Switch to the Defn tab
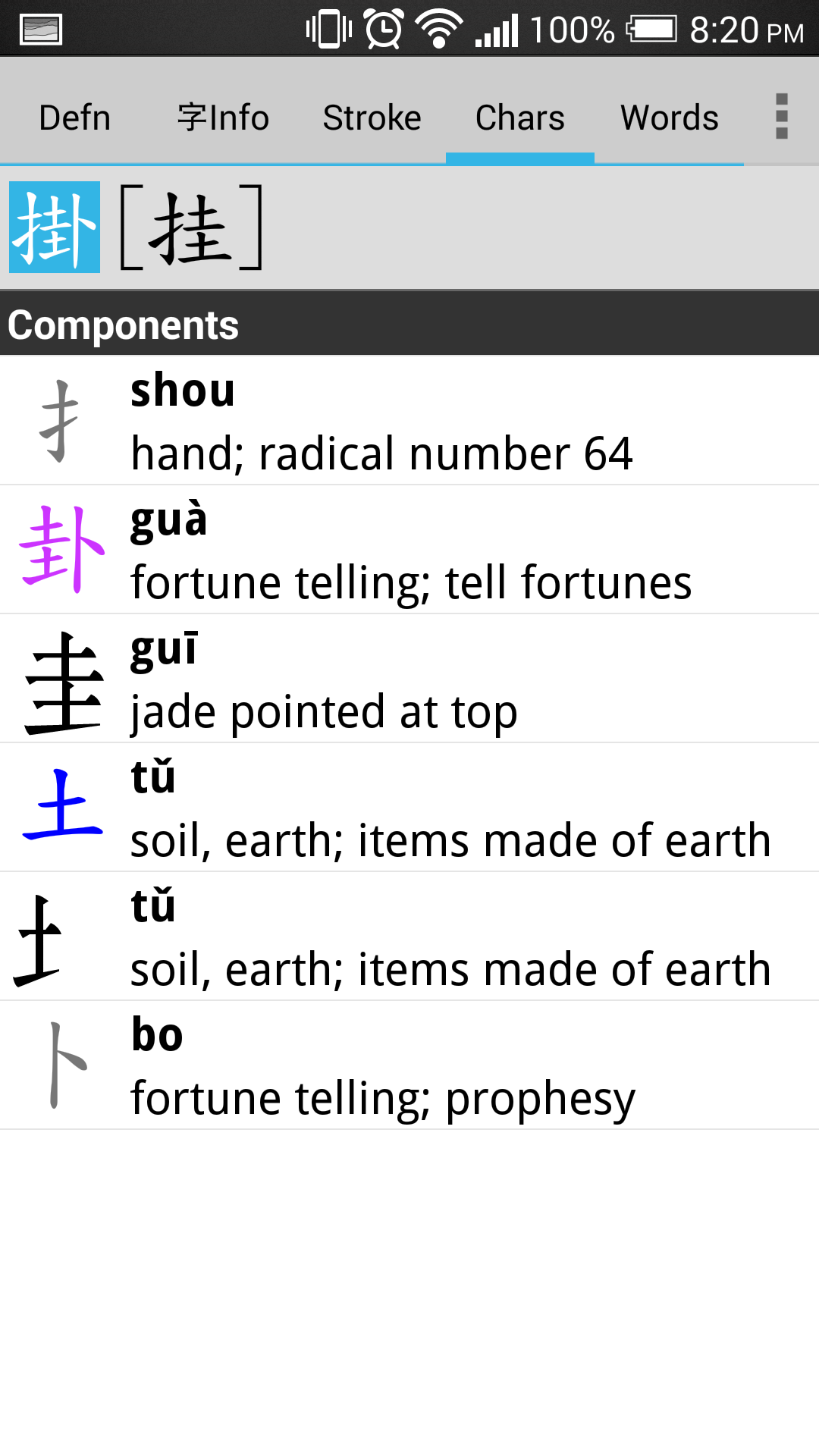The image size is (819, 1456). pos(74,118)
